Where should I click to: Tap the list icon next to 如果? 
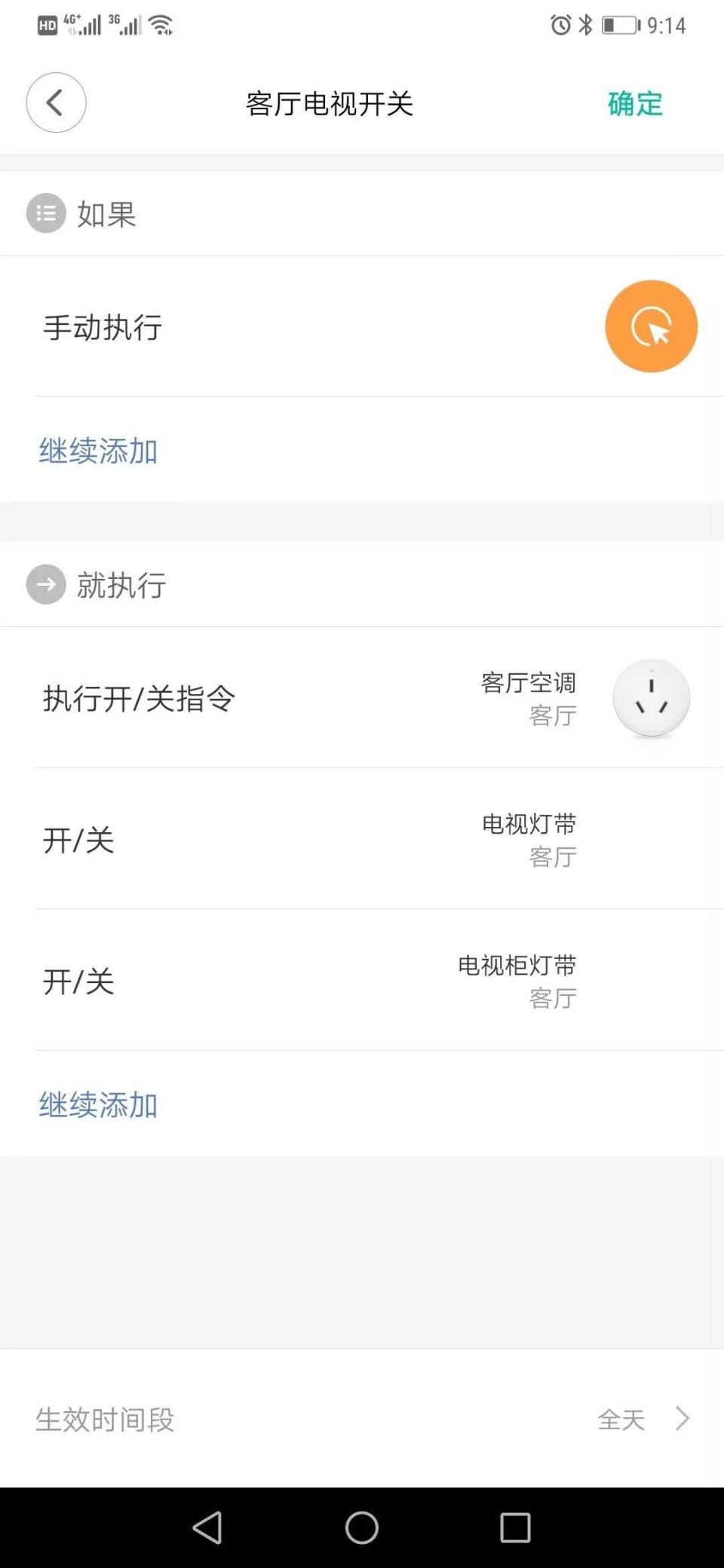45,213
